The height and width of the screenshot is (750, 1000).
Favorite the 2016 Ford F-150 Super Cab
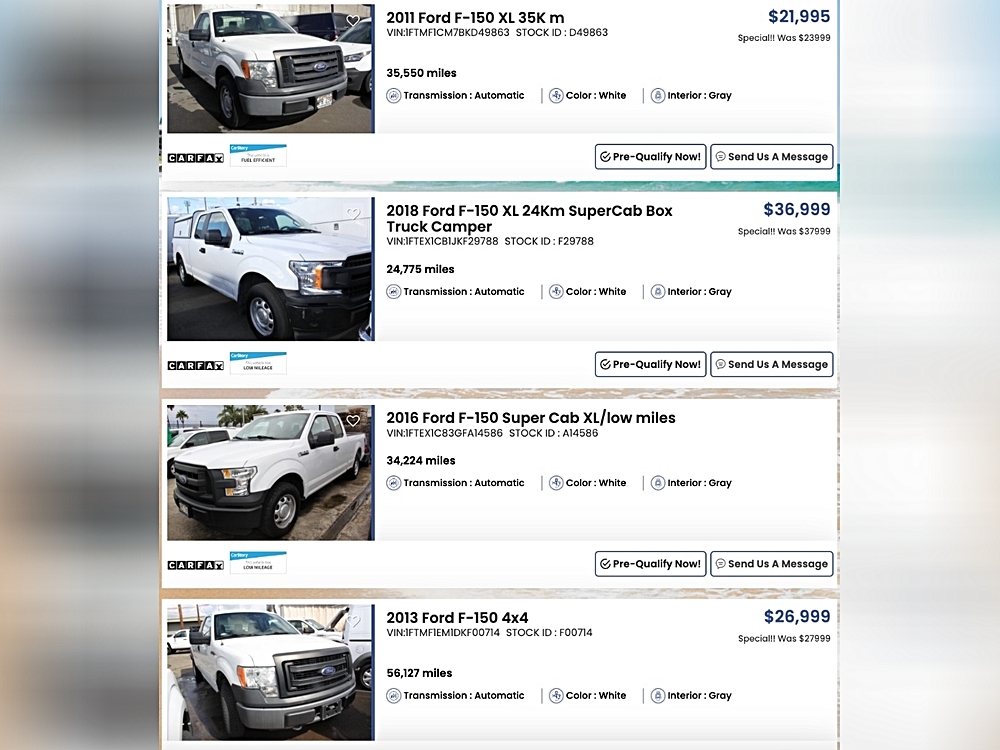pyautogui.click(x=353, y=421)
